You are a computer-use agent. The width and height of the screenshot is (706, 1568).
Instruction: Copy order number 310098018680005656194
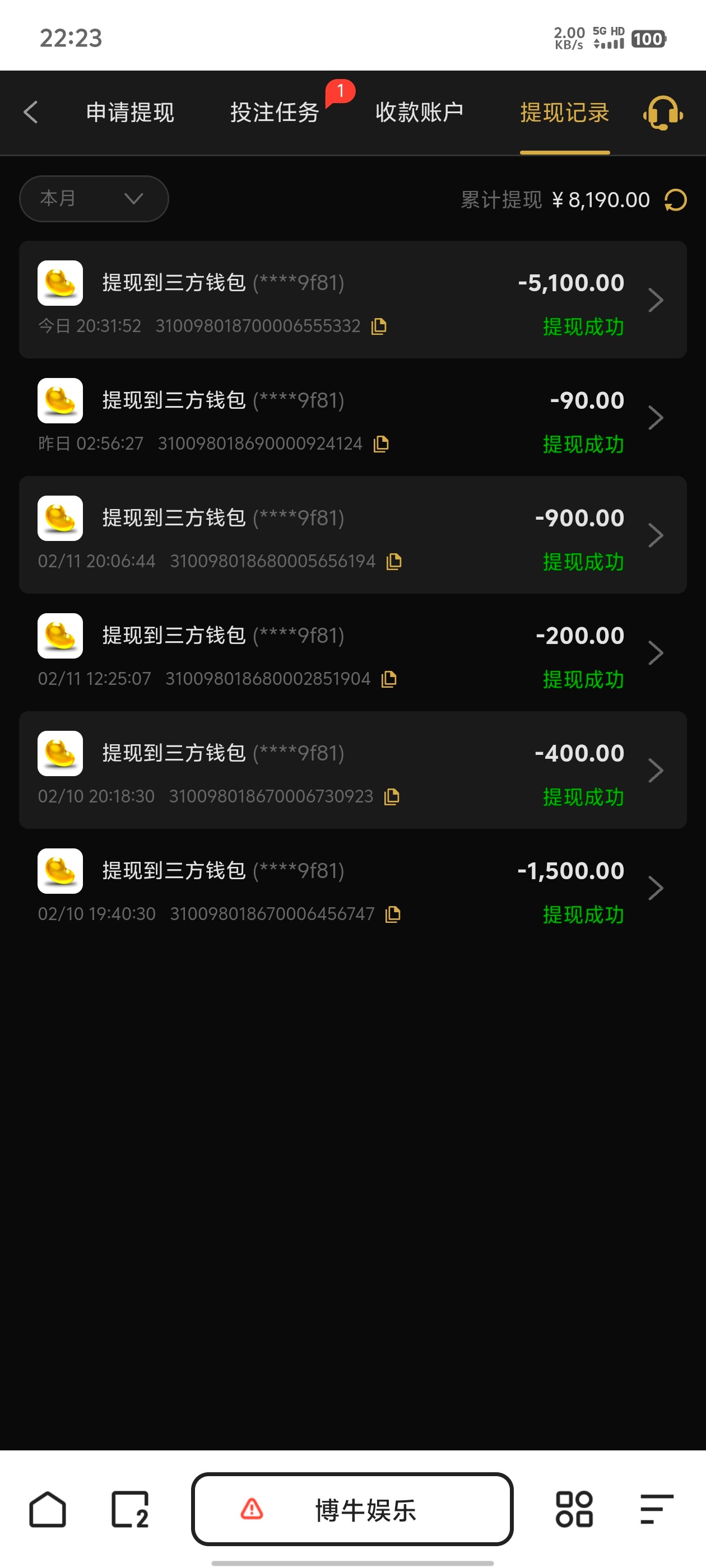pyautogui.click(x=394, y=561)
